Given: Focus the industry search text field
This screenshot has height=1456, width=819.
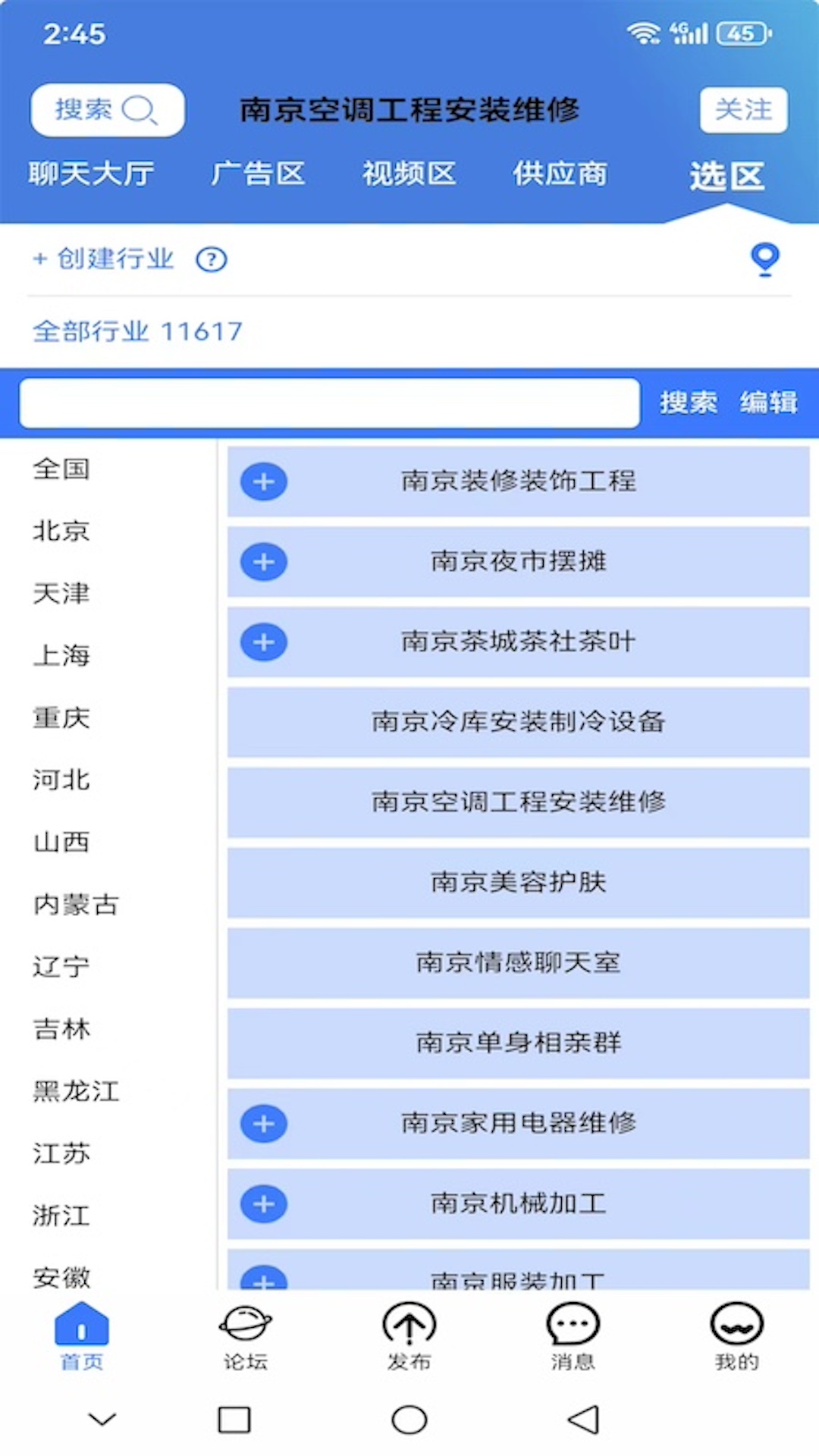Looking at the screenshot, I should point(329,403).
